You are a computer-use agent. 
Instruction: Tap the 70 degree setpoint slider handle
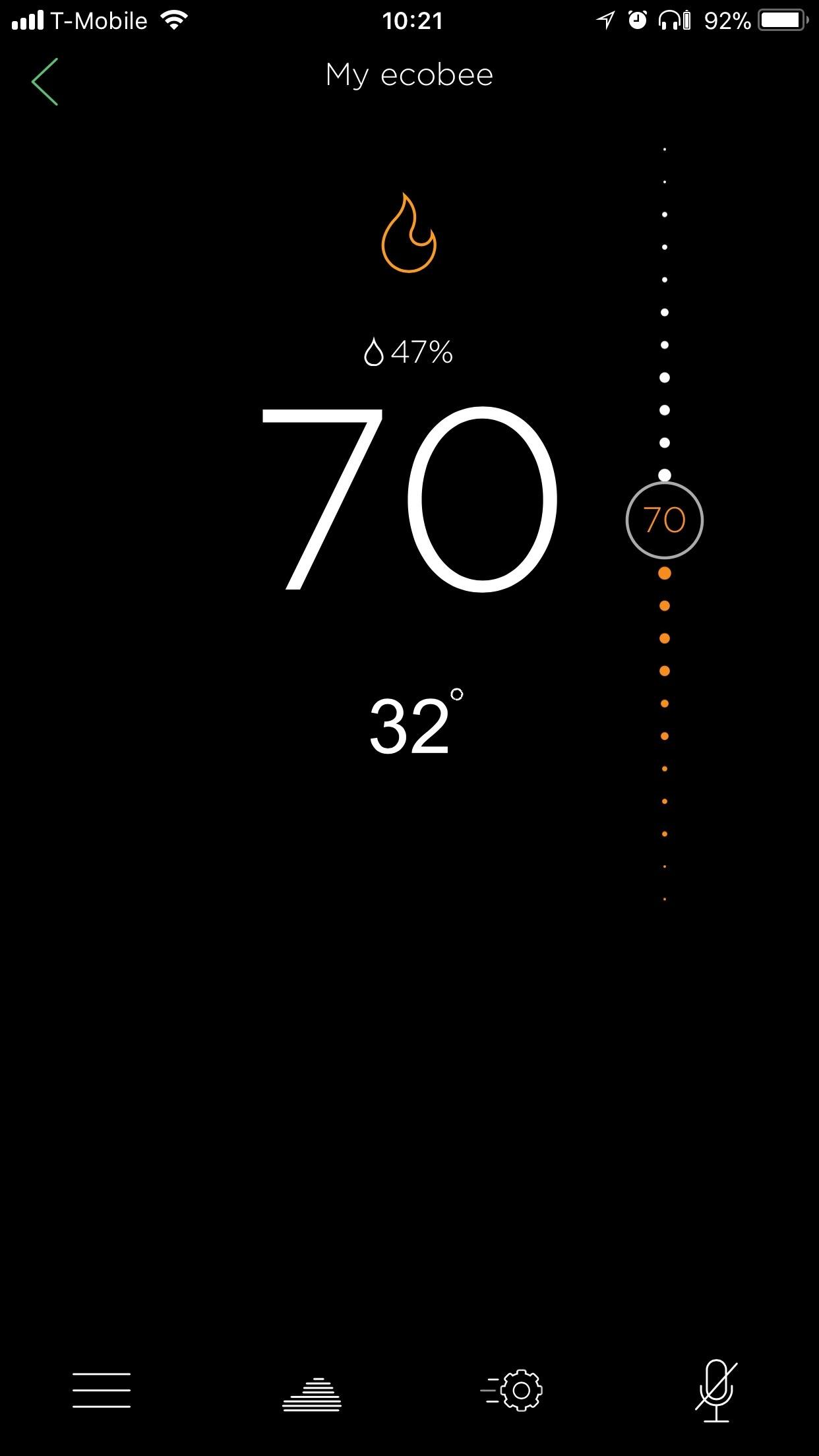pyautogui.click(x=664, y=520)
